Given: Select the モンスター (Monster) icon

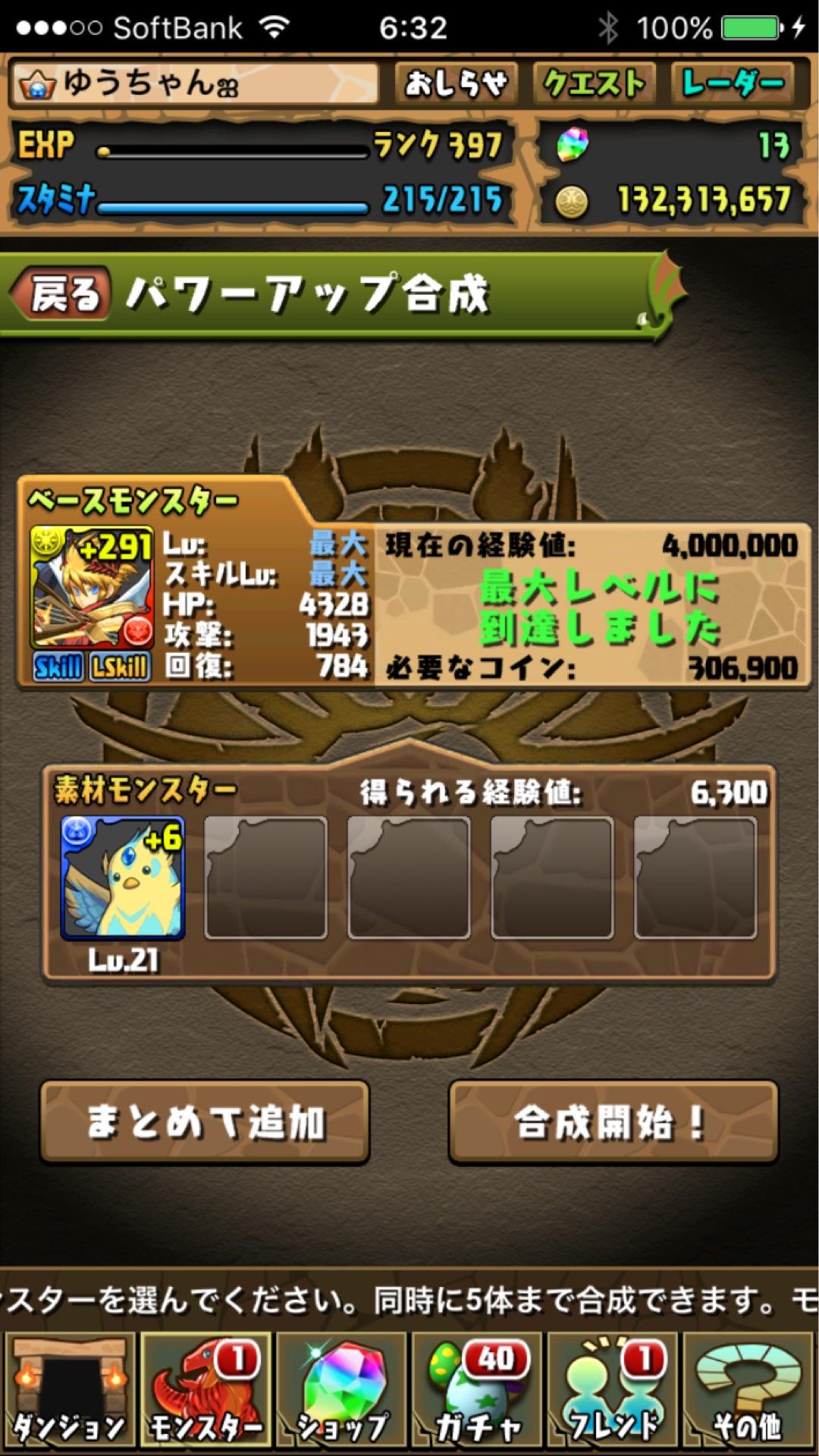Looking at the screenshot, I should (203, 1388).
